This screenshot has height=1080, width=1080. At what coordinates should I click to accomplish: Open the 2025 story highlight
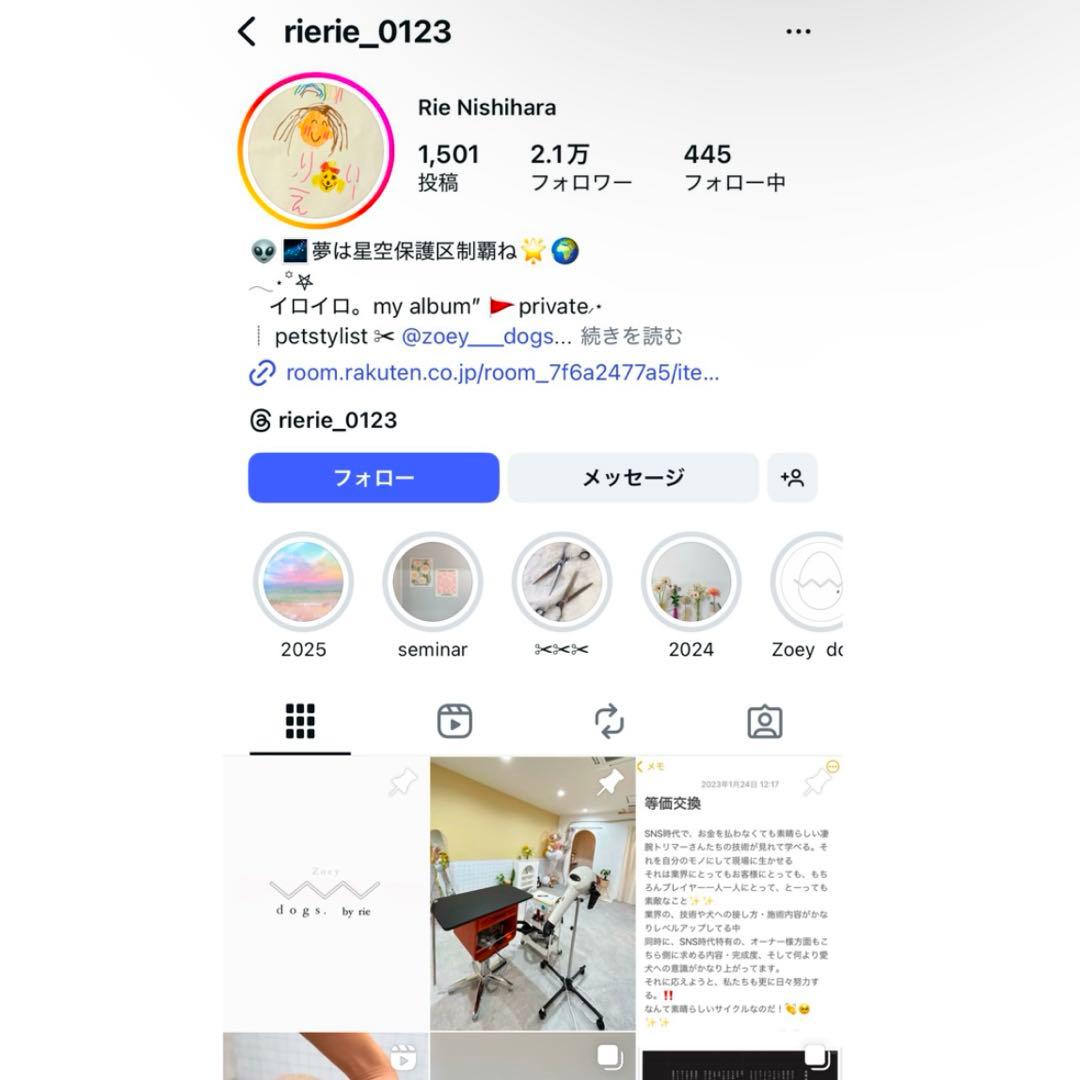coord(303,582)
